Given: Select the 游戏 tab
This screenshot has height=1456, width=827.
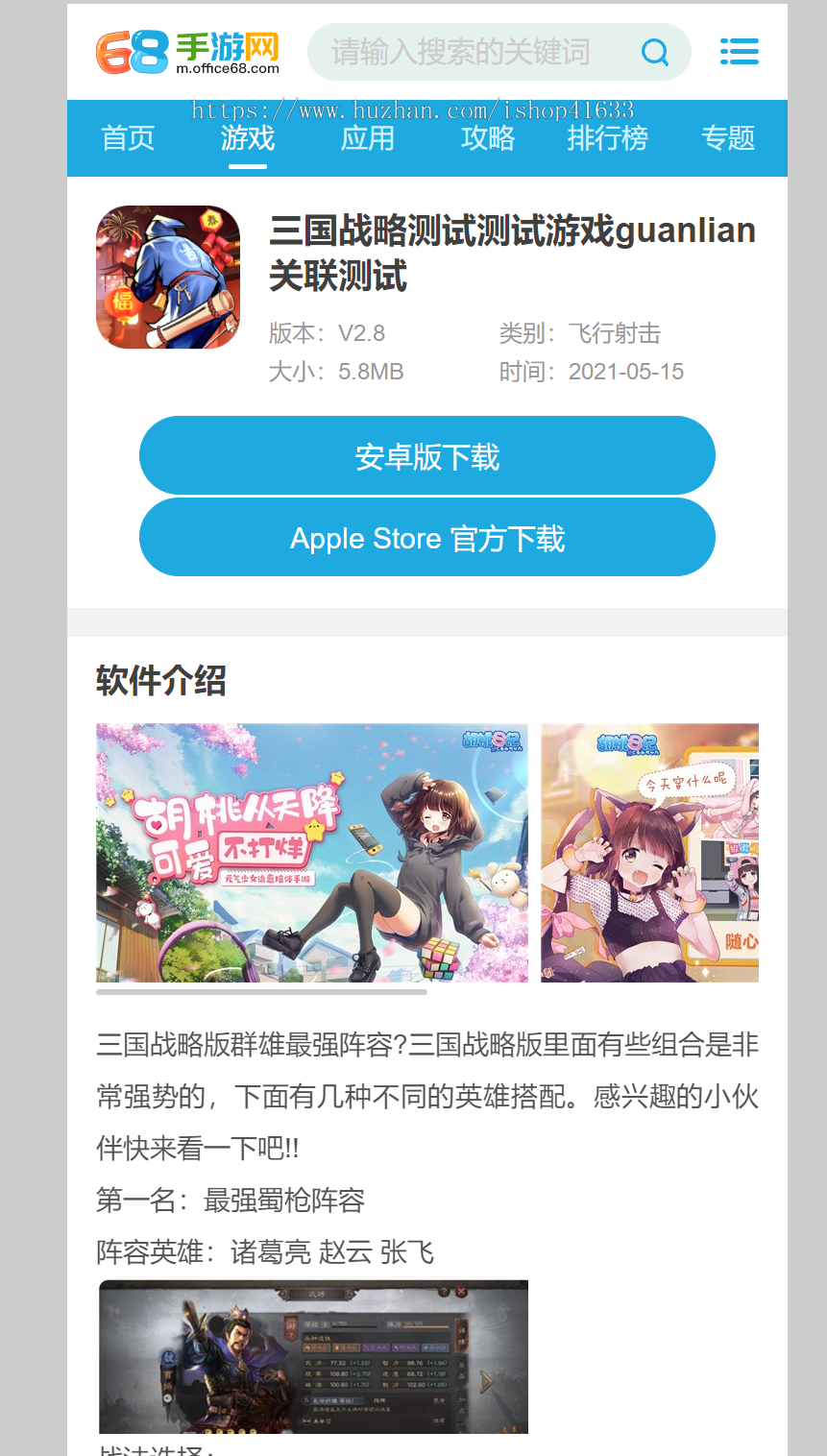Looking at the screenshot, I should [x=248, y=138].
